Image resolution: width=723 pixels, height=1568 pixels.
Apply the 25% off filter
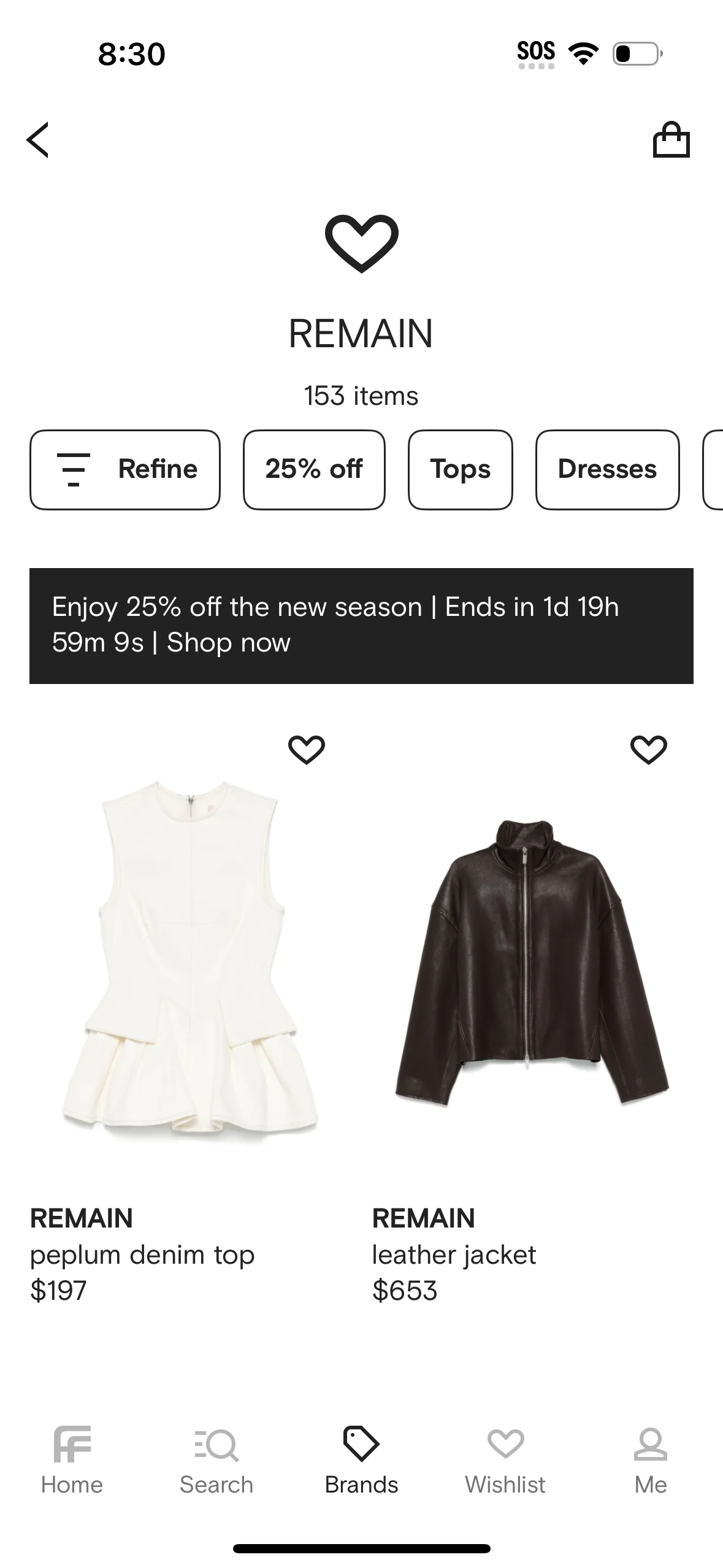(x=314, y=469)
